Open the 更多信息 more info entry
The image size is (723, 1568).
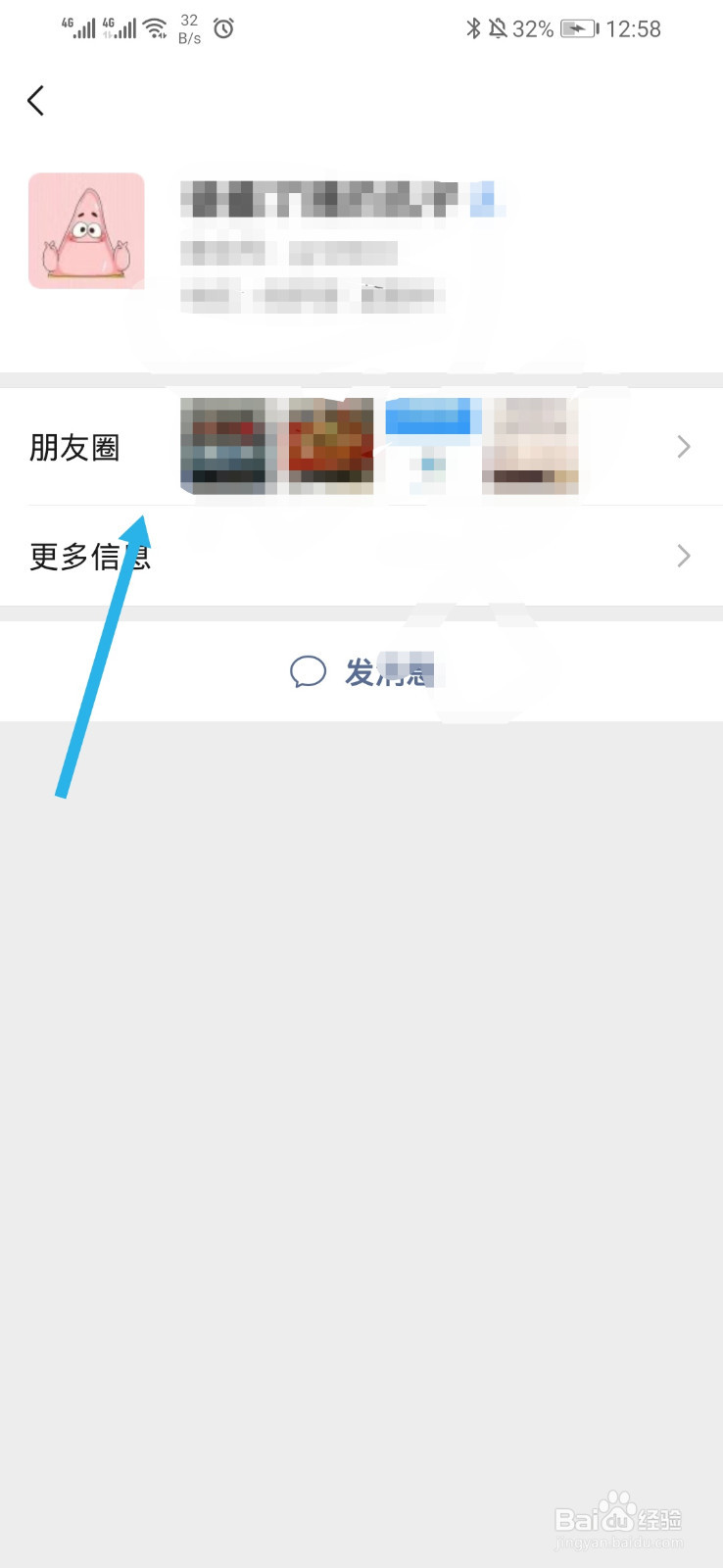coord(89,556)
